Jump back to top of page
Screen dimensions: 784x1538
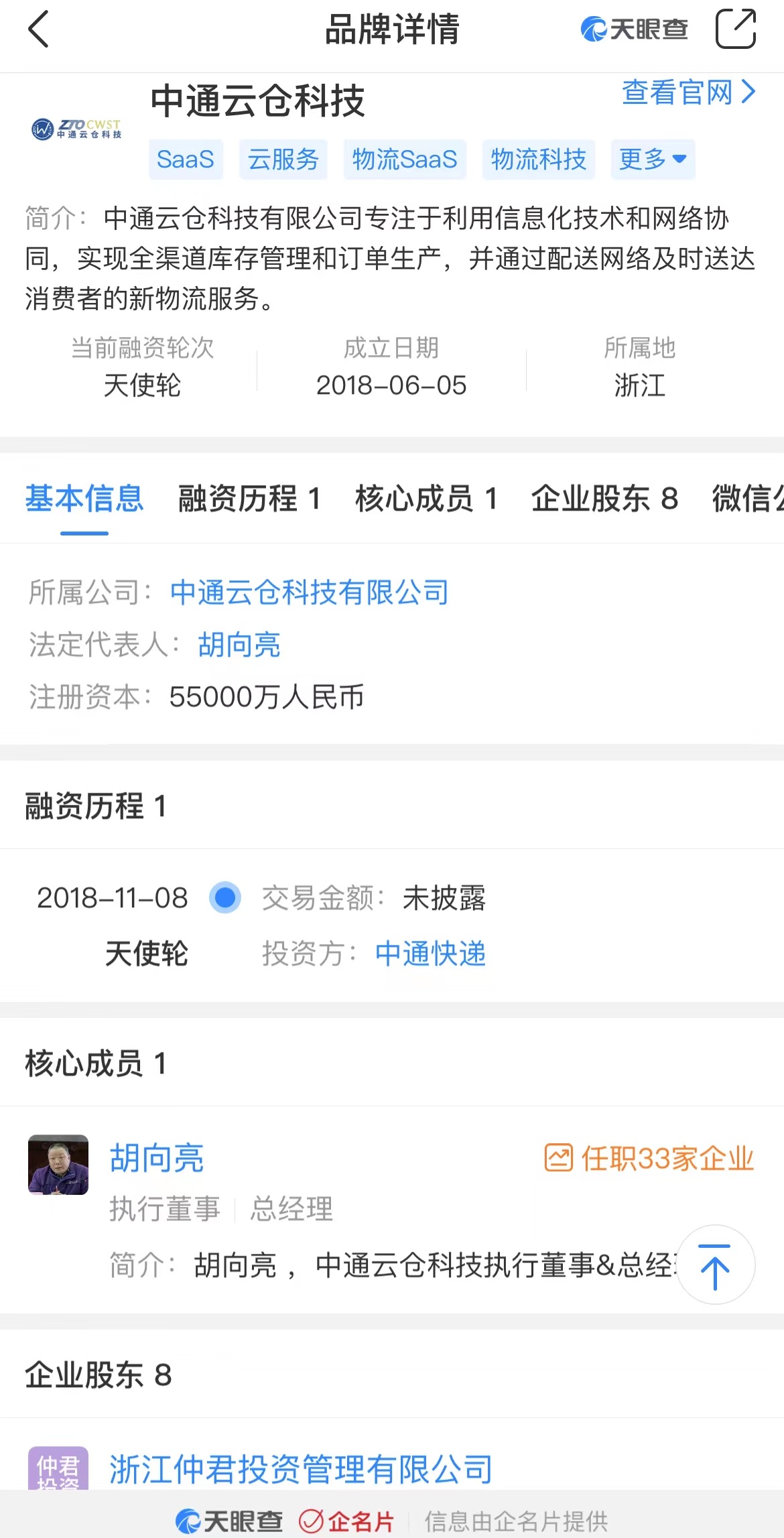[x=715, y=1265]
